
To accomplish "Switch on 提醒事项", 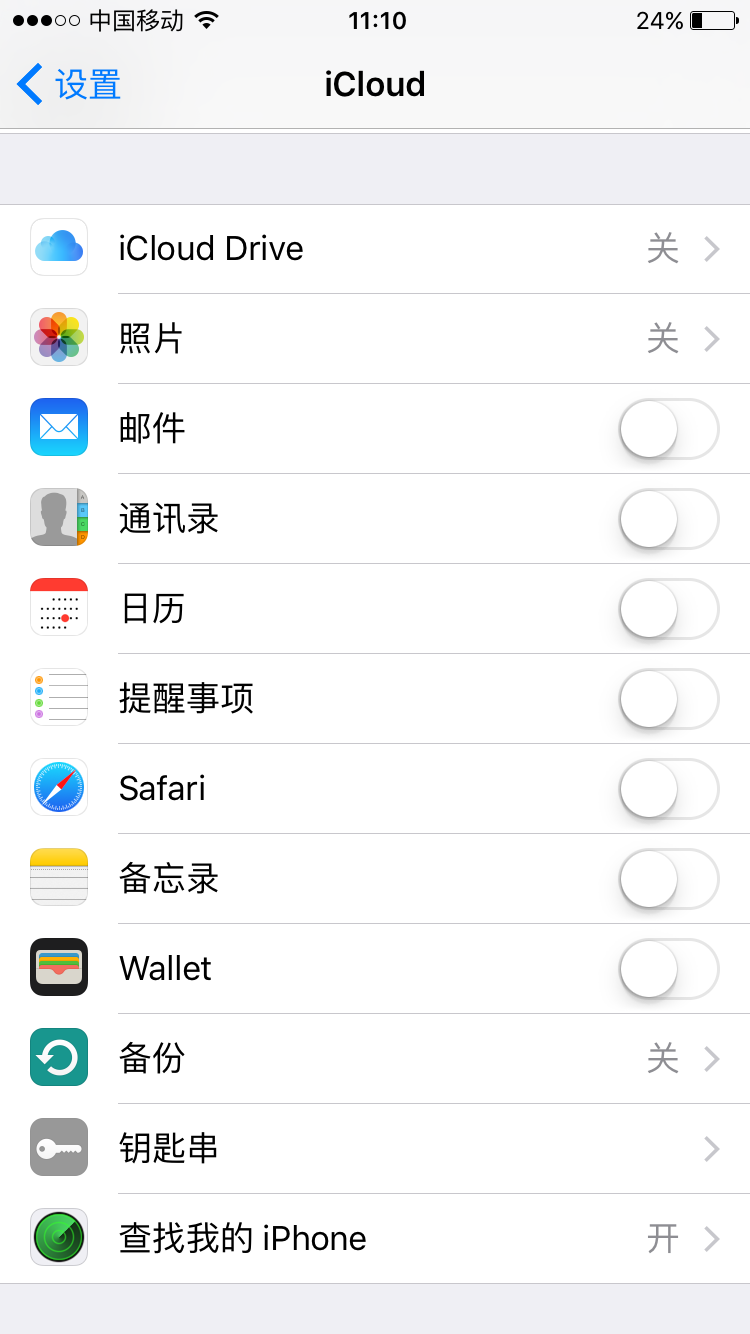I will (669, 699).
